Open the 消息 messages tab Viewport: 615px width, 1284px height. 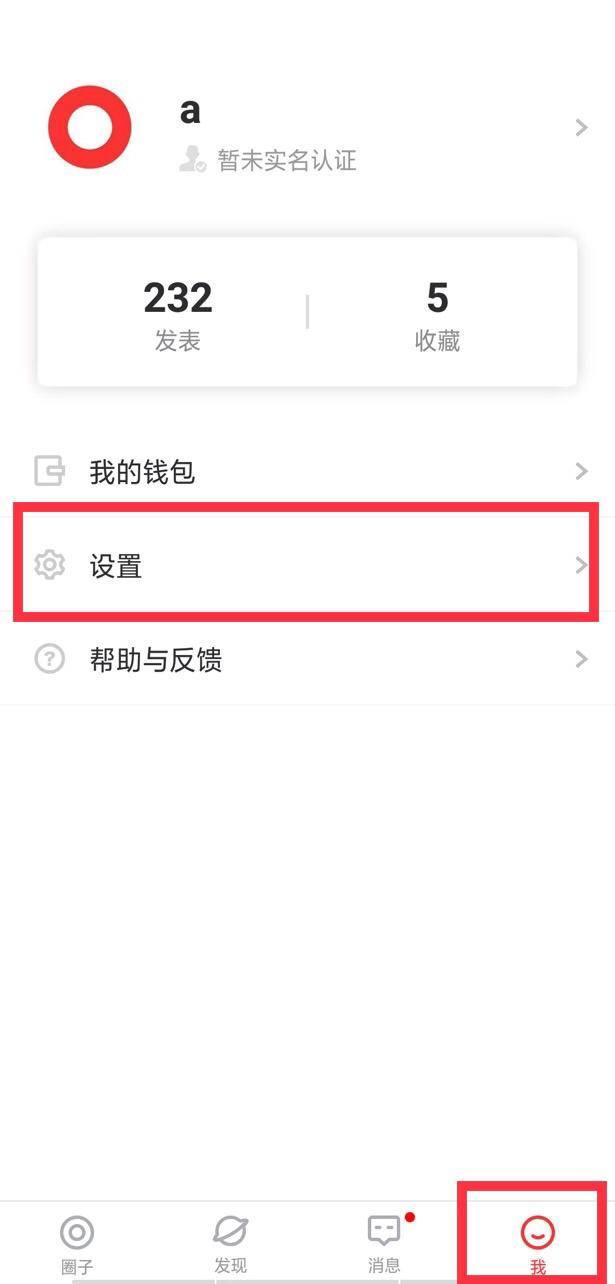384,1242
